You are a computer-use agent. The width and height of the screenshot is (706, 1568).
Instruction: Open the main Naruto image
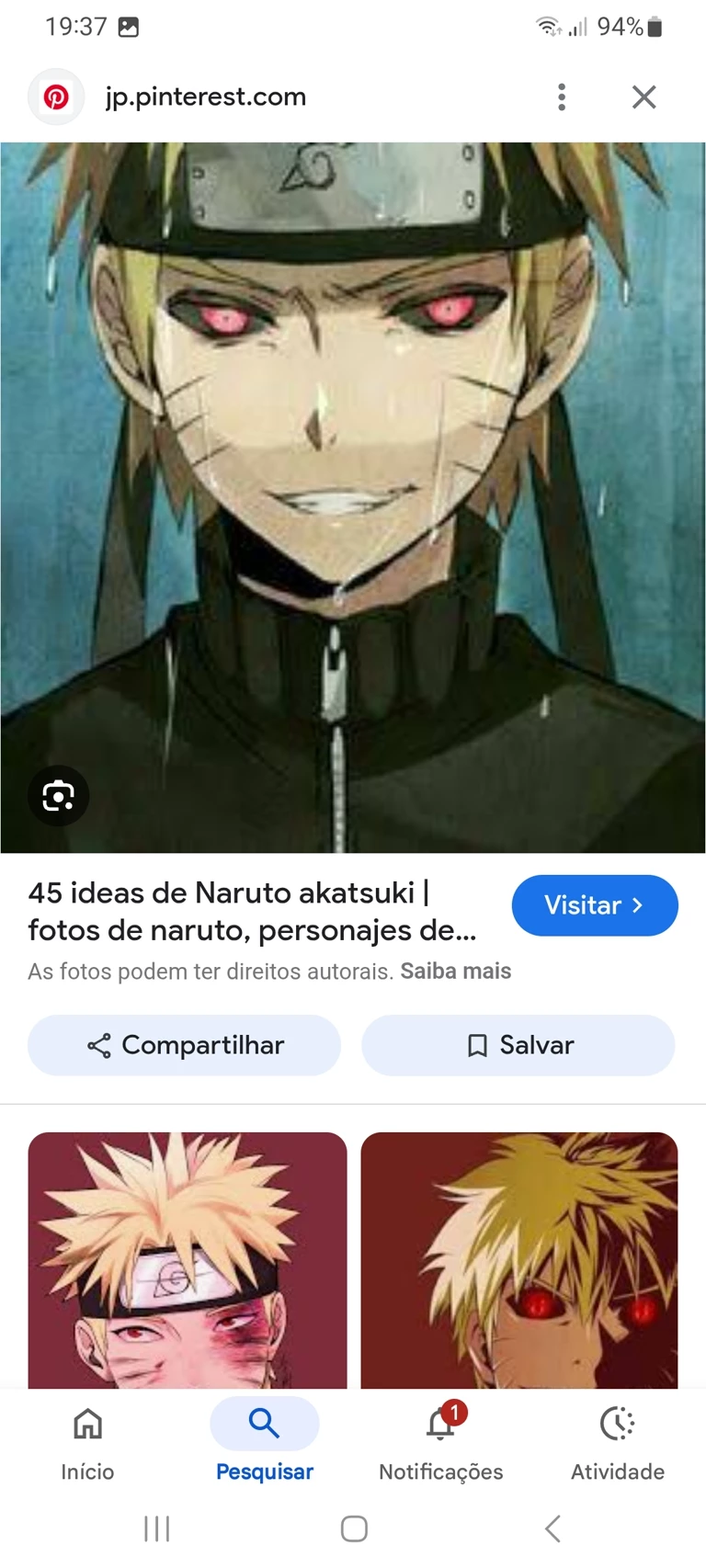[x=353, y=496]
